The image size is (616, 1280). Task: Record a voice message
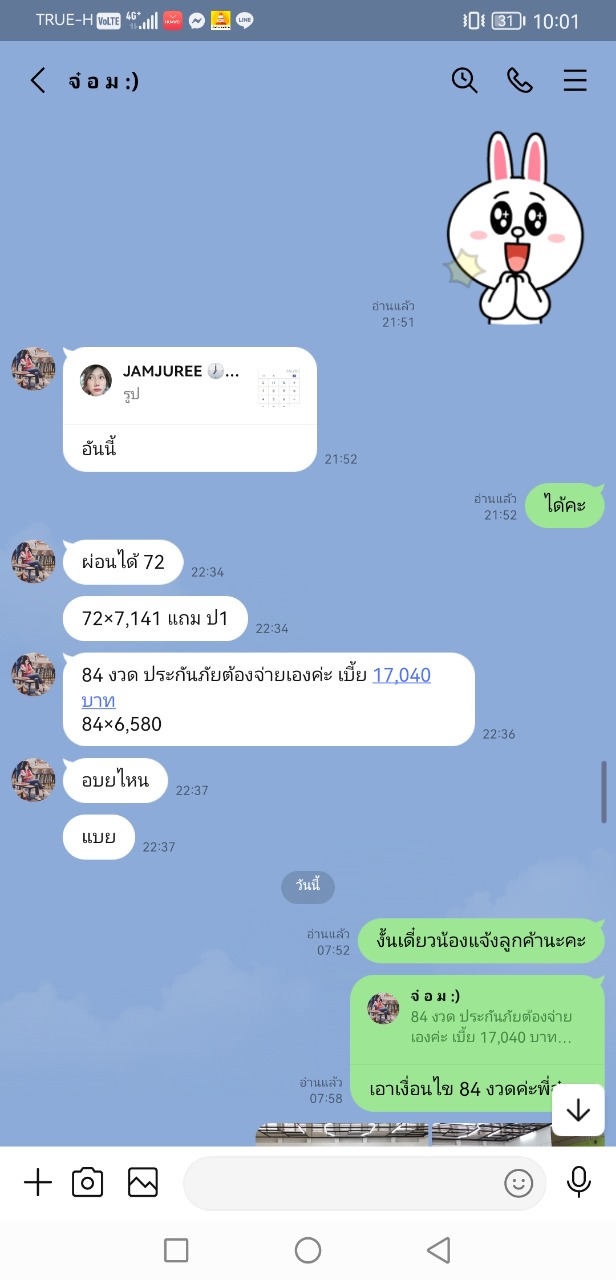pos(578,1183)
